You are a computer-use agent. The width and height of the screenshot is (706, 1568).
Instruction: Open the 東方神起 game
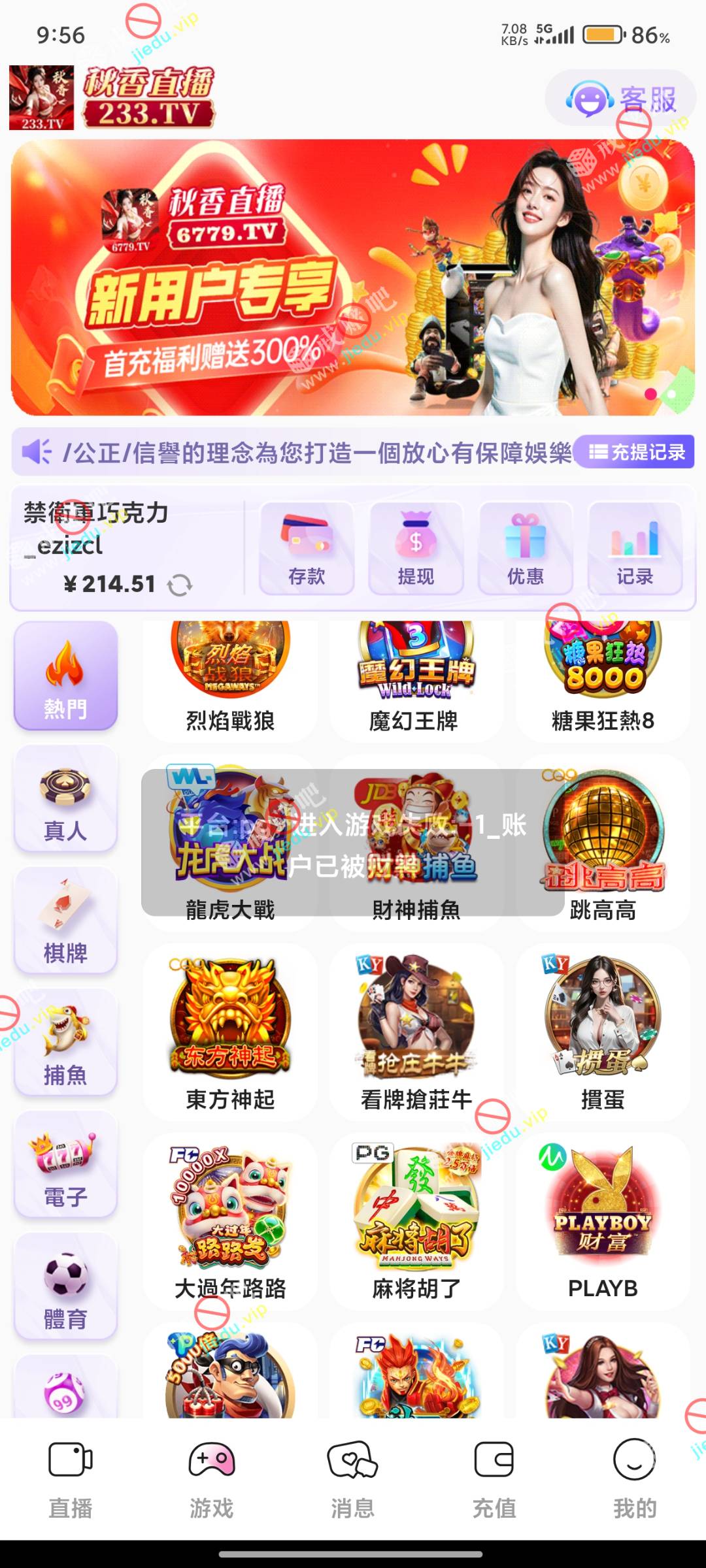coord(230,1032)
